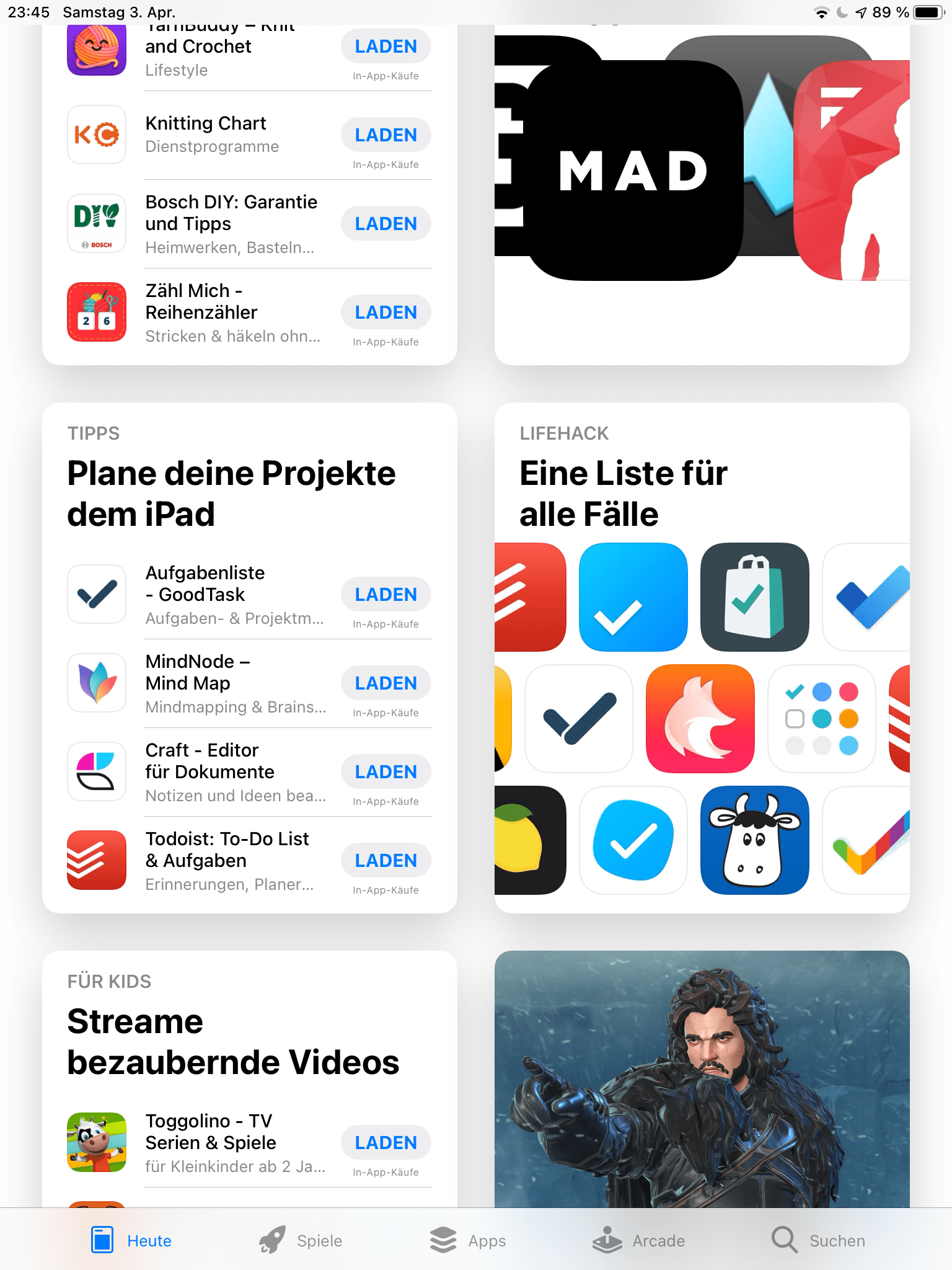This screenshot has width=952, height=1270.
Task: Open the game card with the pointing warrior
Action: [x=702, y=1079]
